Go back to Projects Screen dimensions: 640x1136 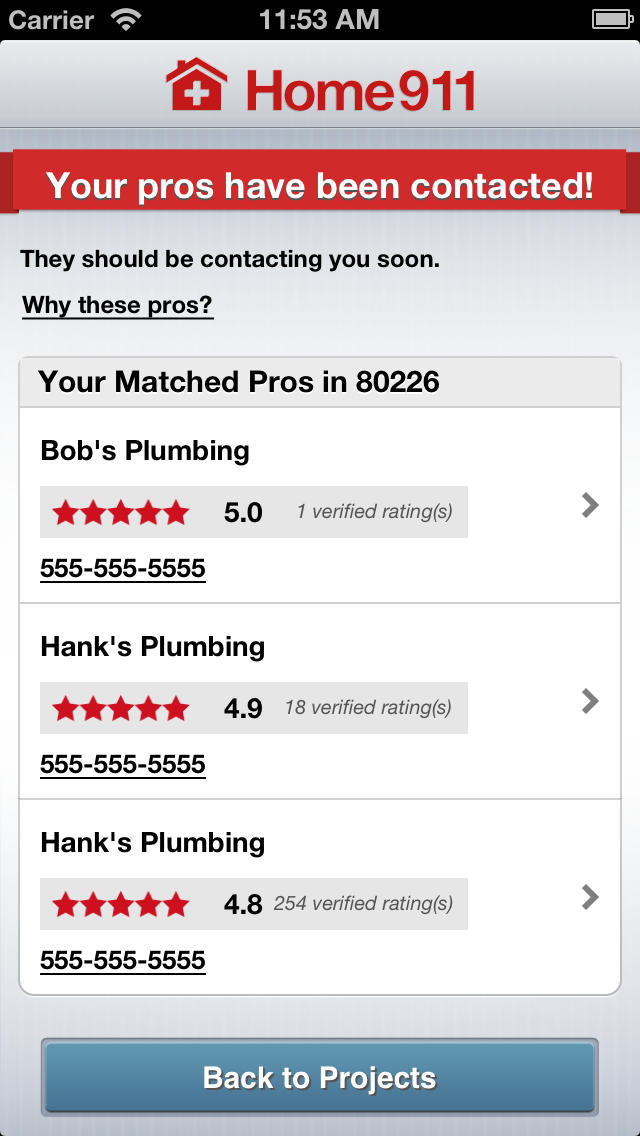(320, 1077)
